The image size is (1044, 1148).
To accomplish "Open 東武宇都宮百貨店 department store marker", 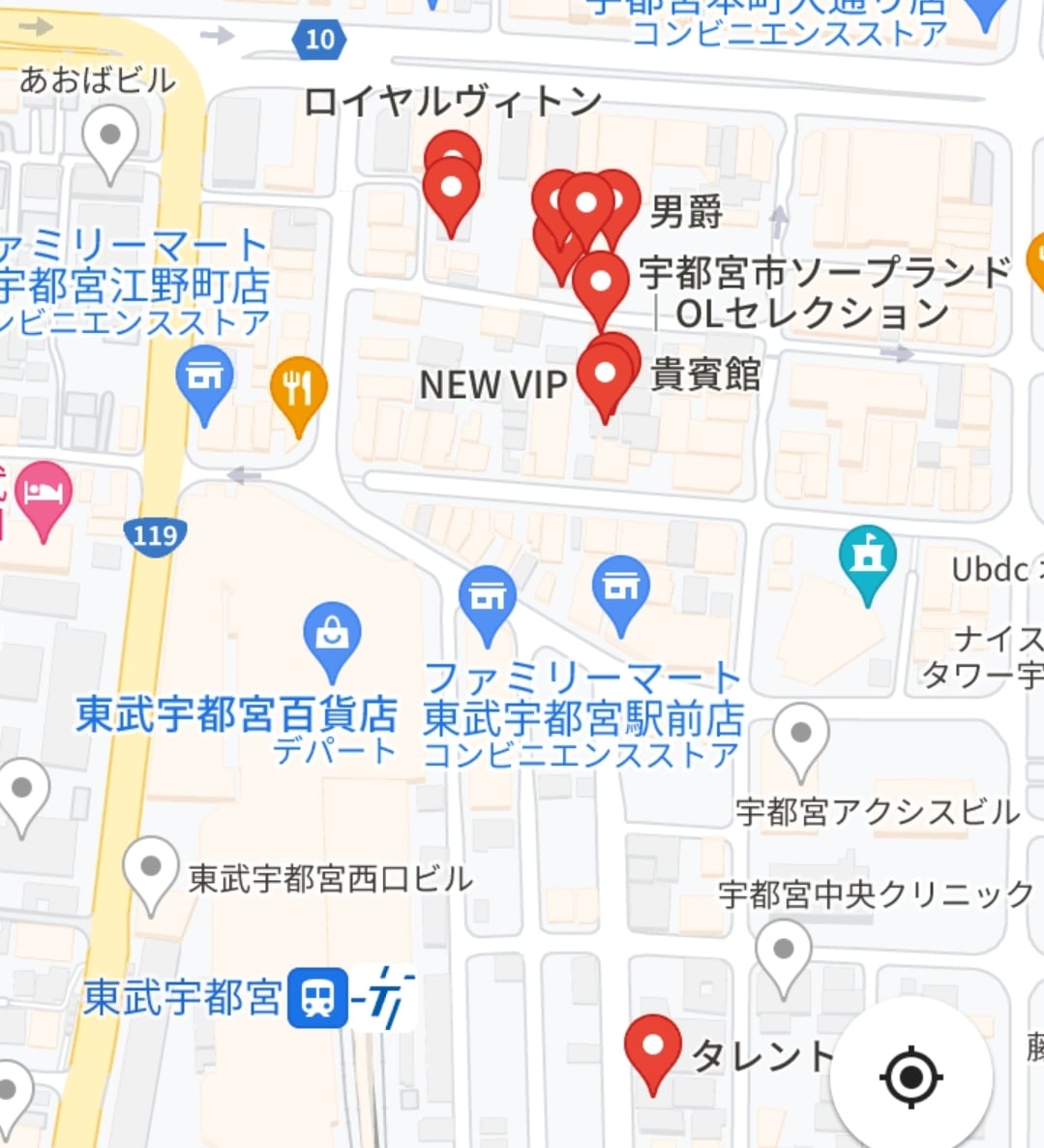I will [x=332, y=636].
